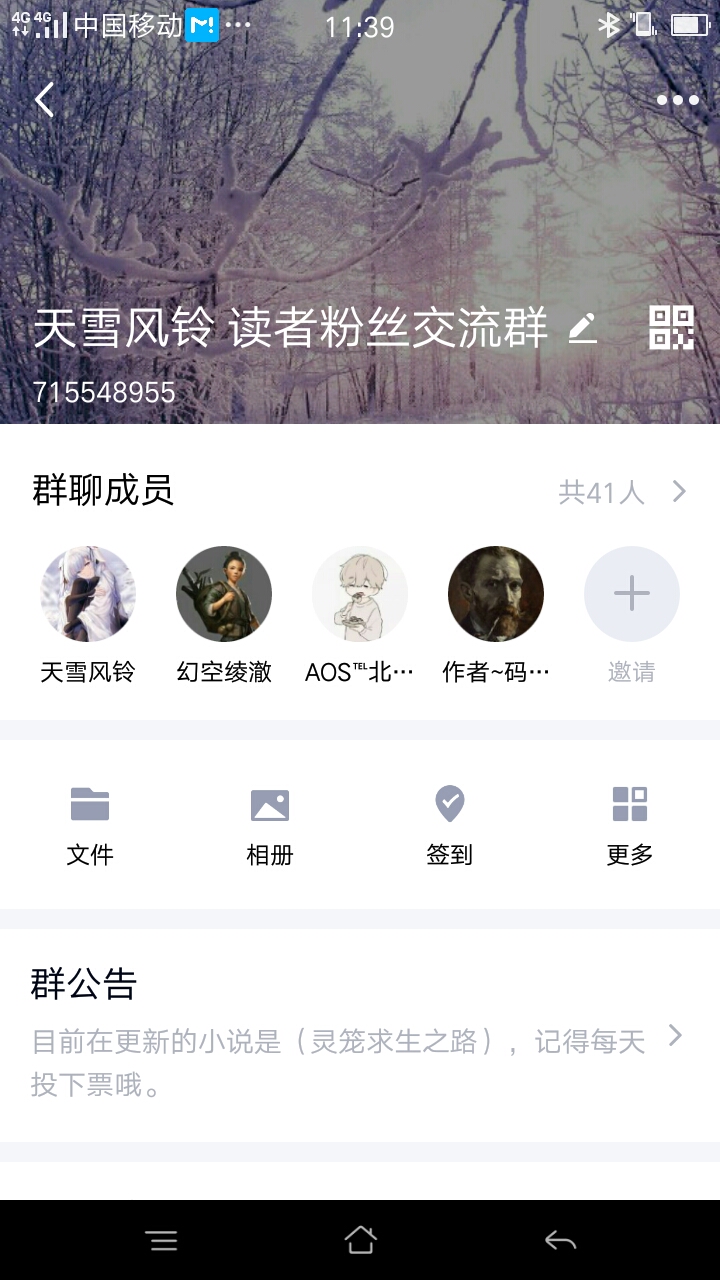Show the group QR code
The image size is (720, 1280).
[x=671, y=328]
